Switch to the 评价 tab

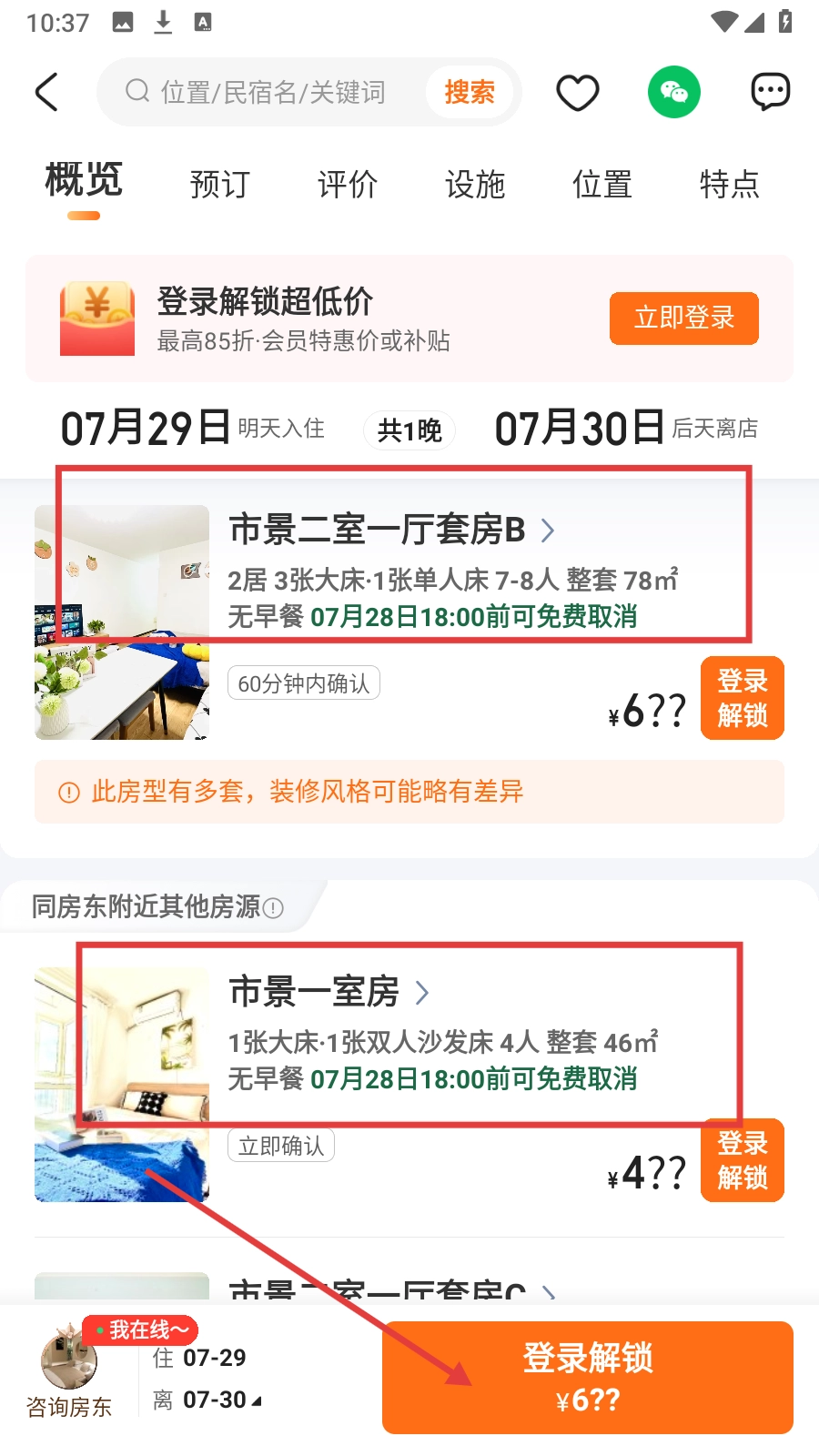pyautogui.click(x=347, y=185)
